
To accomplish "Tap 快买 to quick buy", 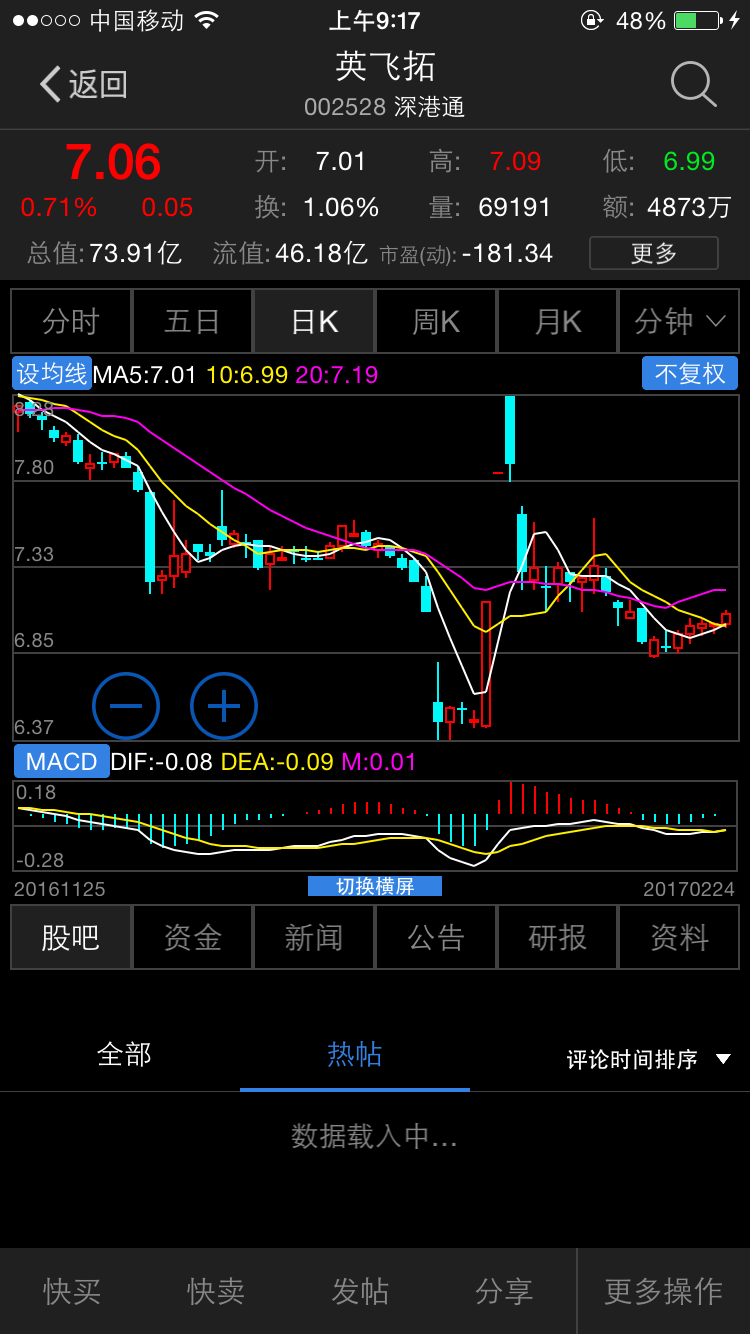I will click(x=72, y=1291).
